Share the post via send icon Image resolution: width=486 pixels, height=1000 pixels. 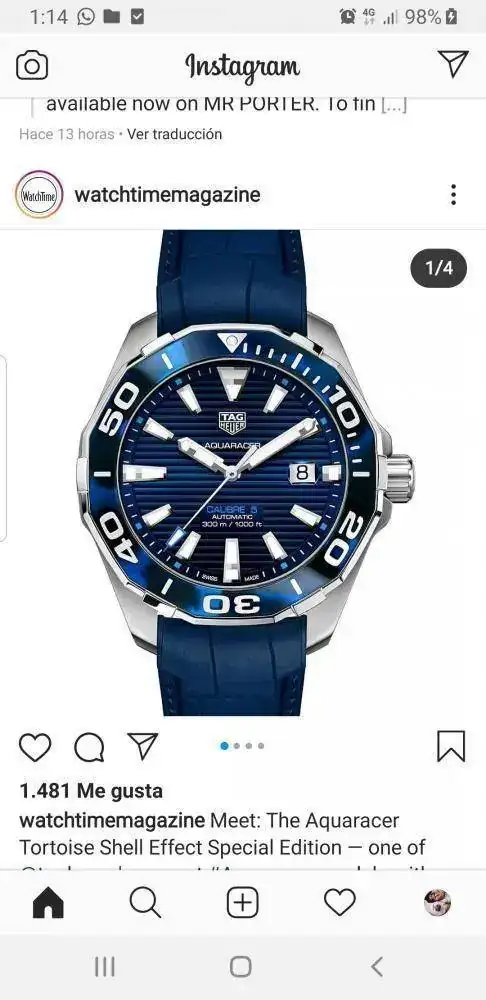tap(142, 746)
